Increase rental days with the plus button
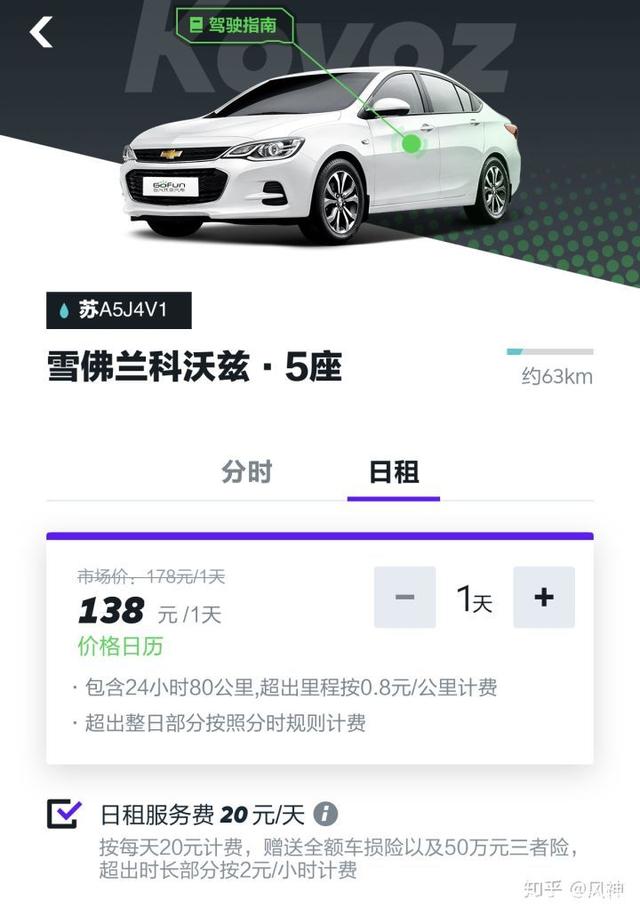This screenshot has height=916, width=640. [x=543, y=597]
